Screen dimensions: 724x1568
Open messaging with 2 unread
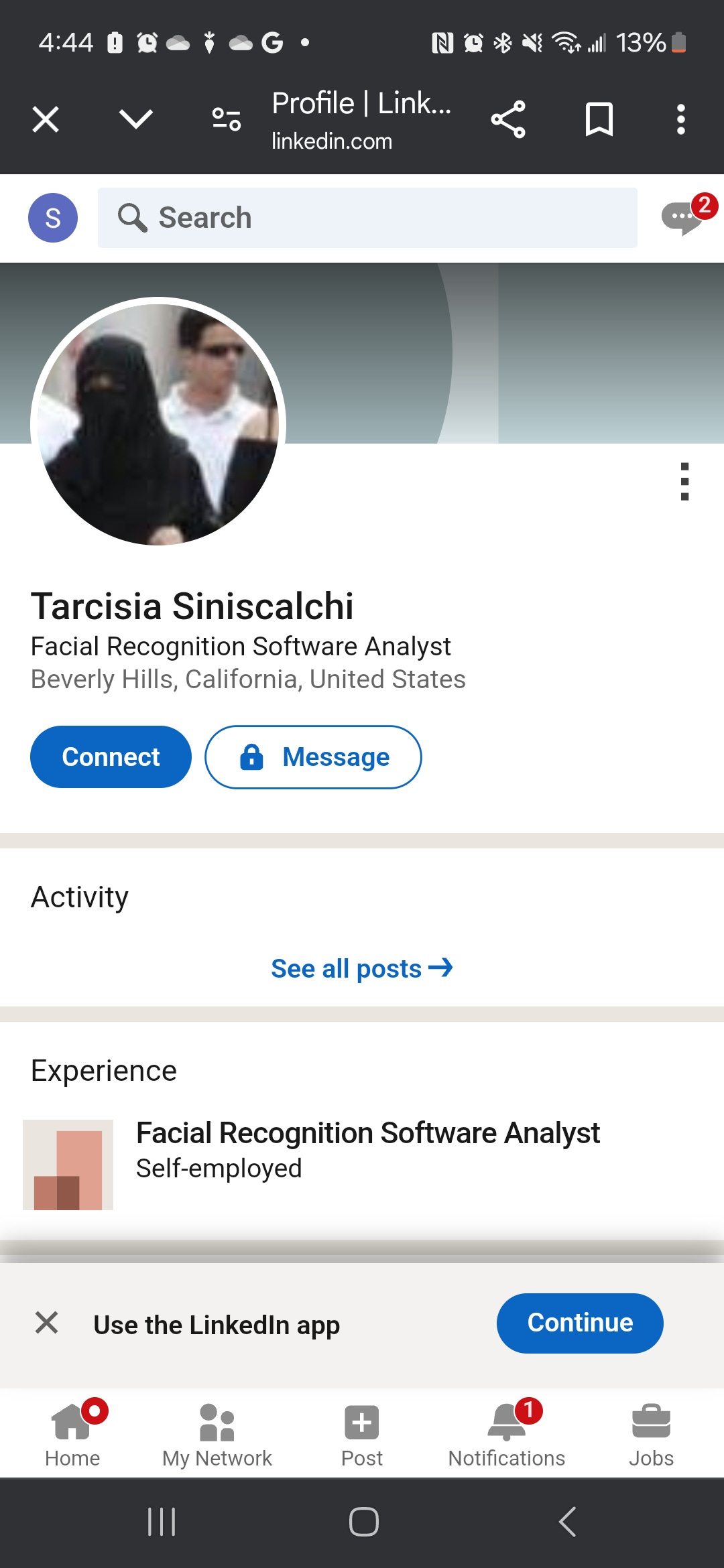(x=685, y=216)
